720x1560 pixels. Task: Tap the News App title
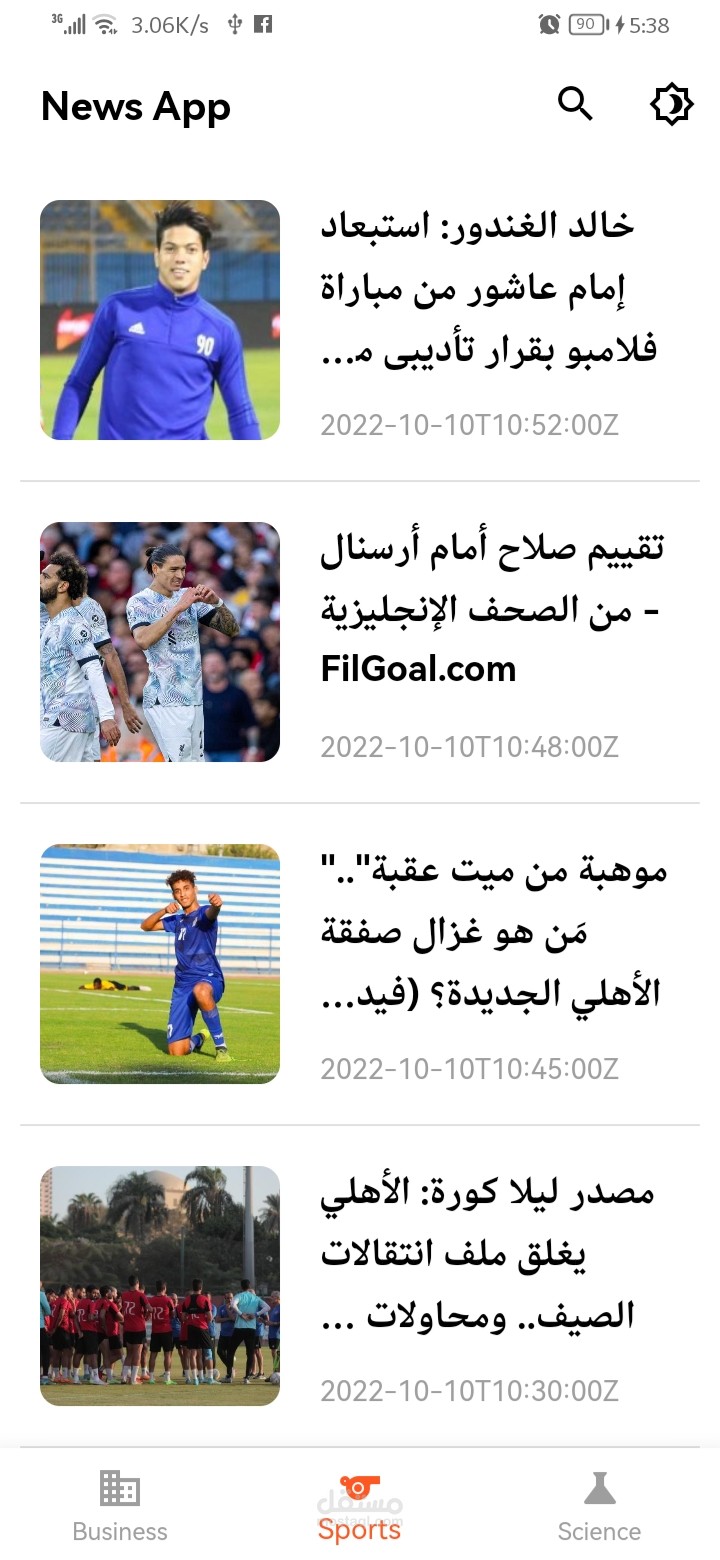coord(135,107)
